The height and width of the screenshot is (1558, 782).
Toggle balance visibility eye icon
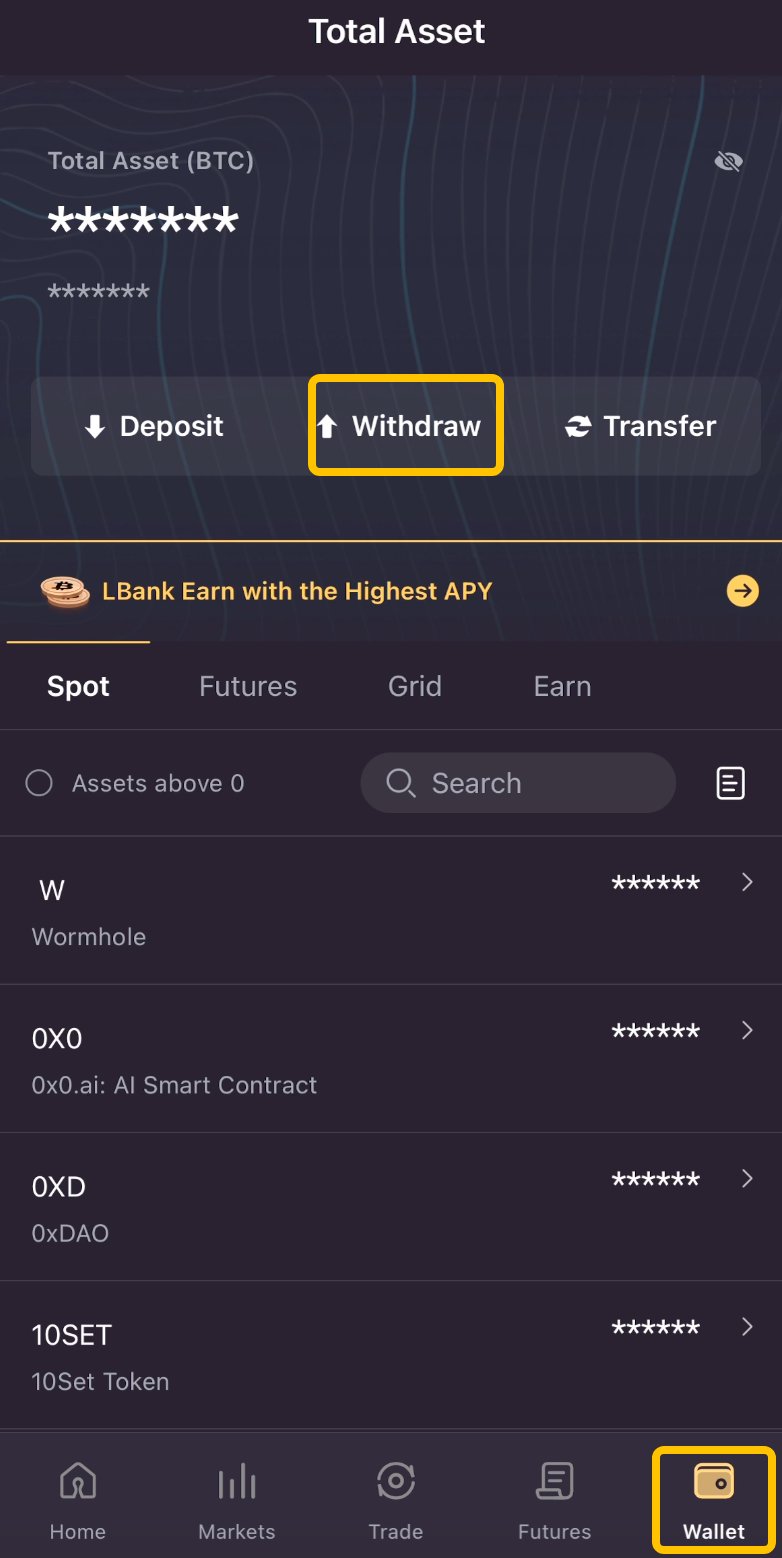[x=729, y=161]
